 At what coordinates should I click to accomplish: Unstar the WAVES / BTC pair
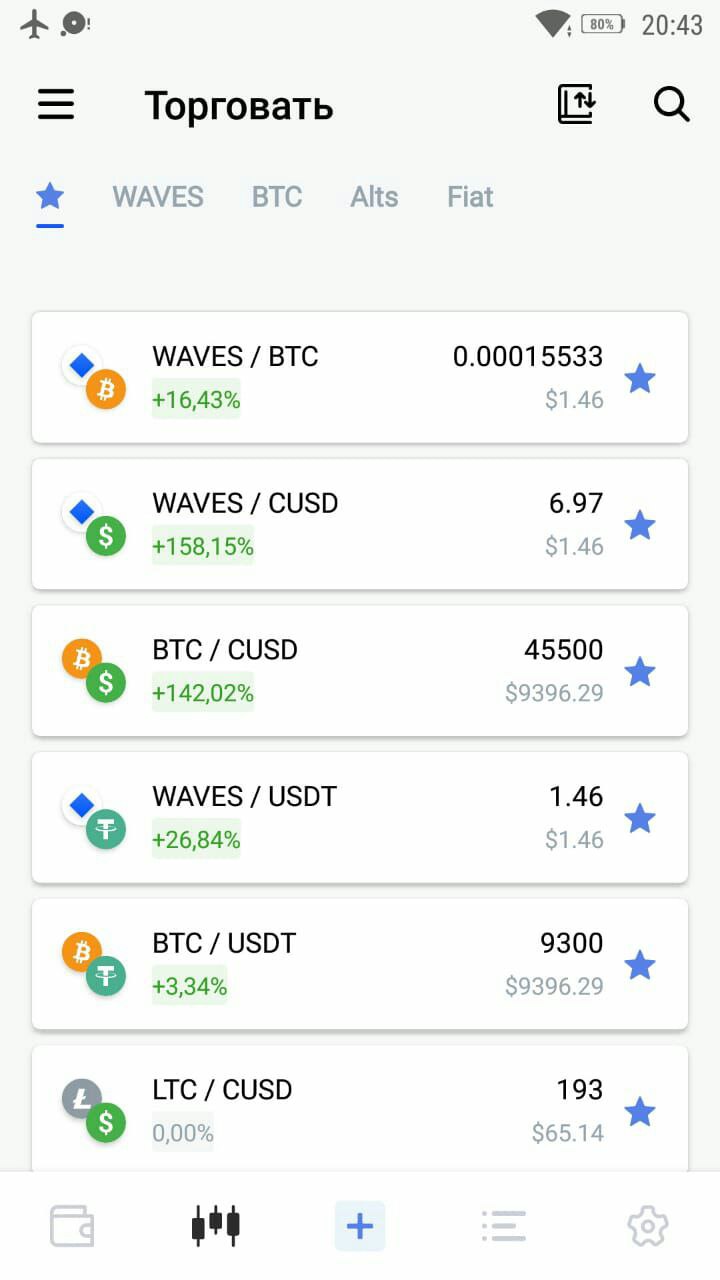coord(640,379)
